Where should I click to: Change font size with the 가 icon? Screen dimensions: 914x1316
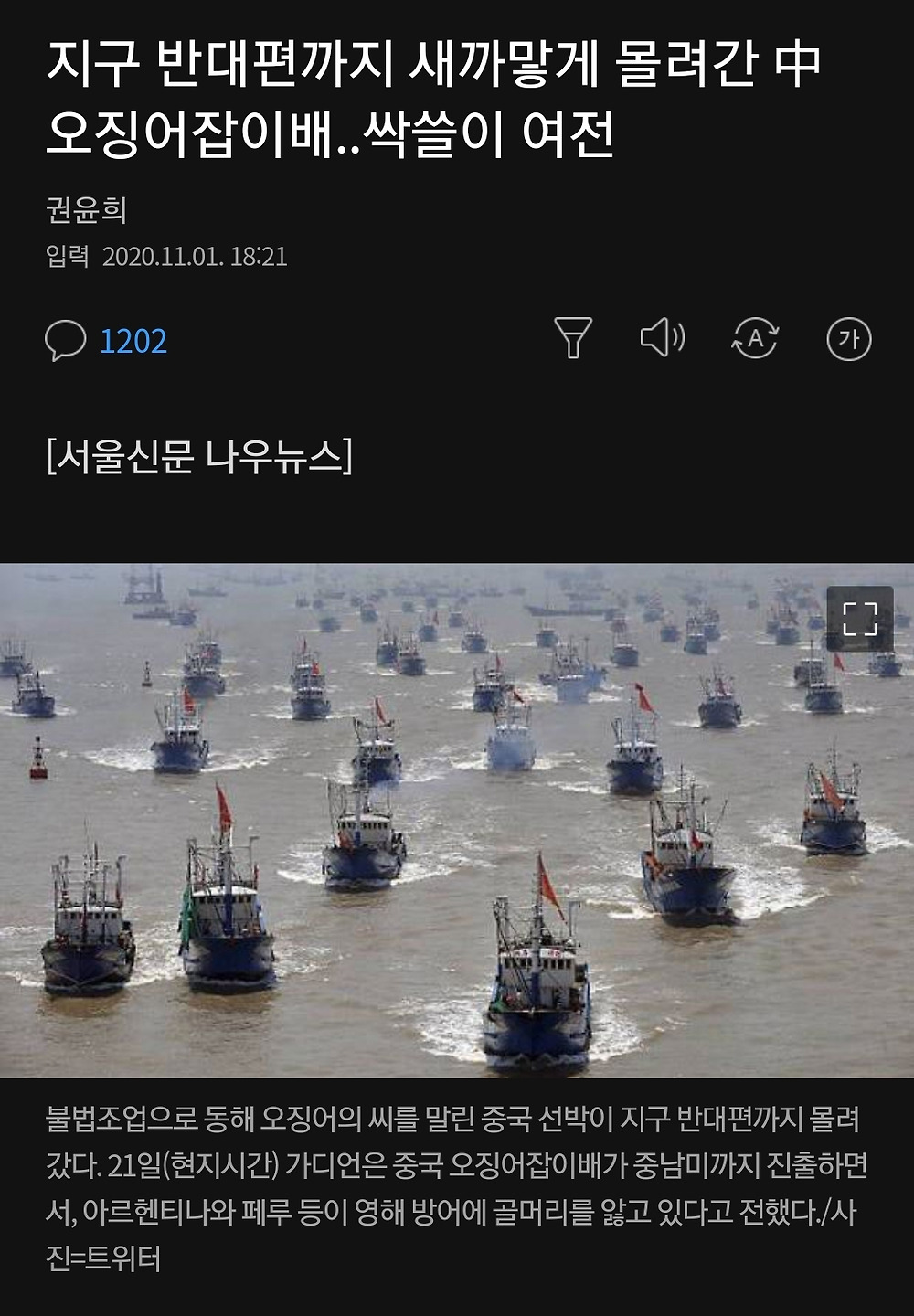pyautogui.click(x=848, y=339)
